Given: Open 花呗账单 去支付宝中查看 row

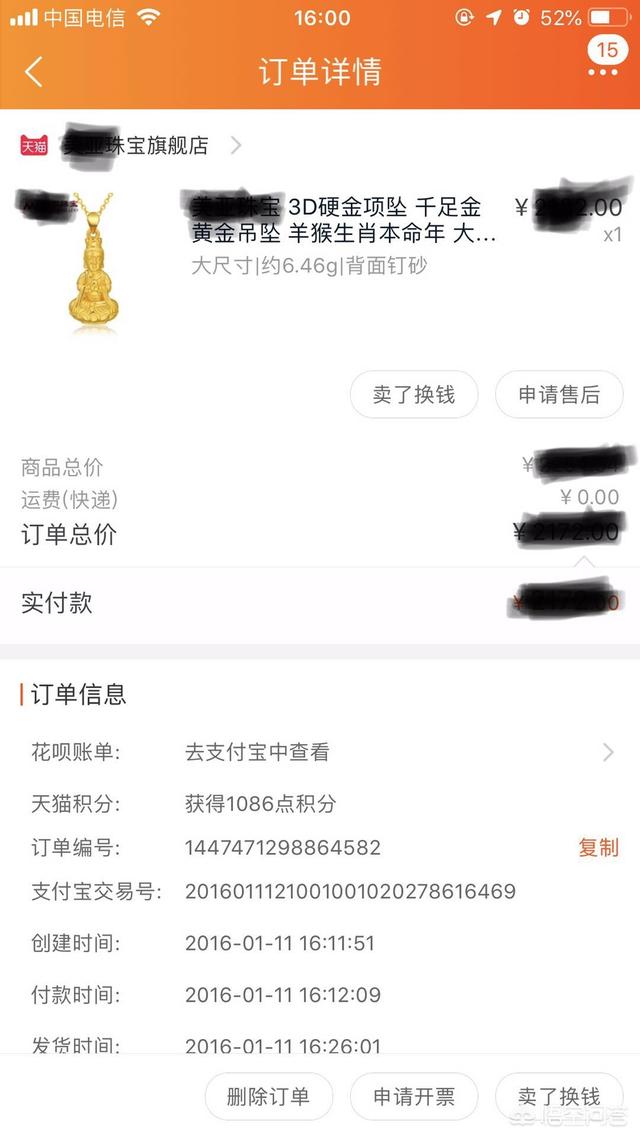Looking at the screenshot, I should pos(320,752).
